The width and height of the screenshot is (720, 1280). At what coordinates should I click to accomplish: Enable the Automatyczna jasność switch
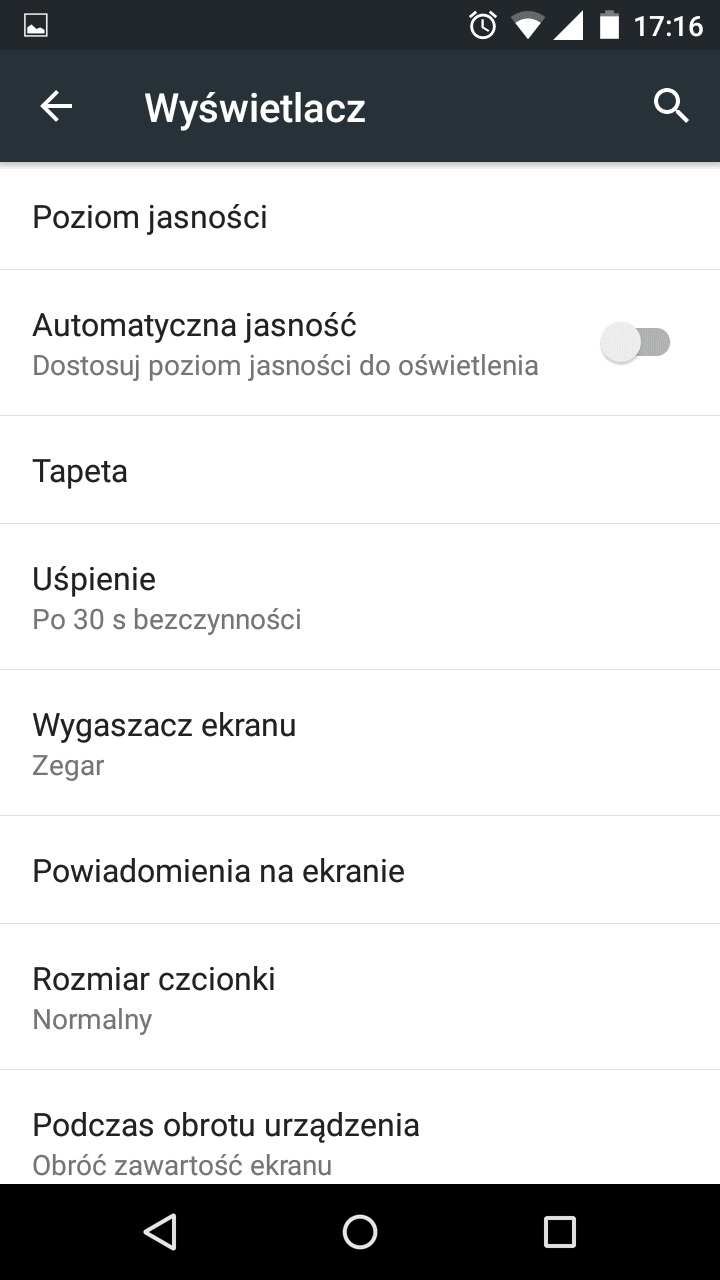point(635,343)
